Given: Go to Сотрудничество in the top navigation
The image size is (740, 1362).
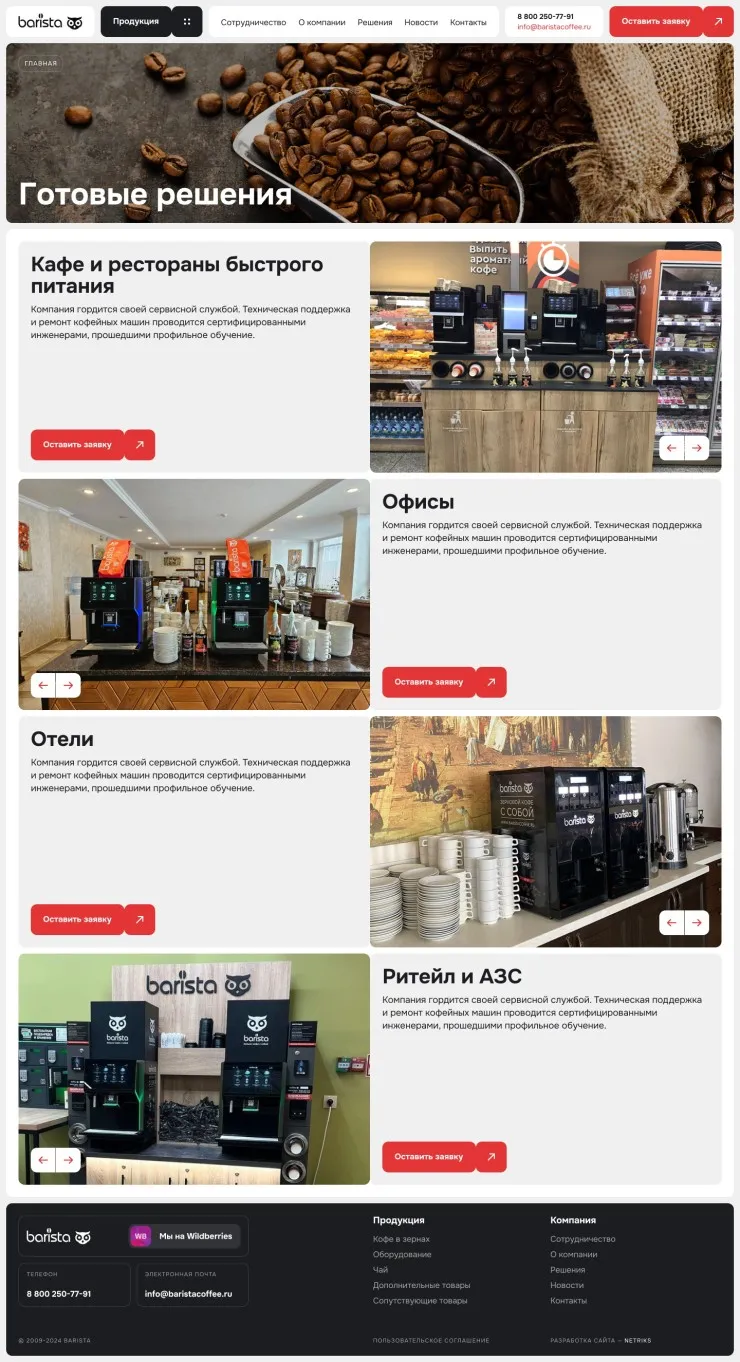Looking at the screenshot, I should click(253, 22).
